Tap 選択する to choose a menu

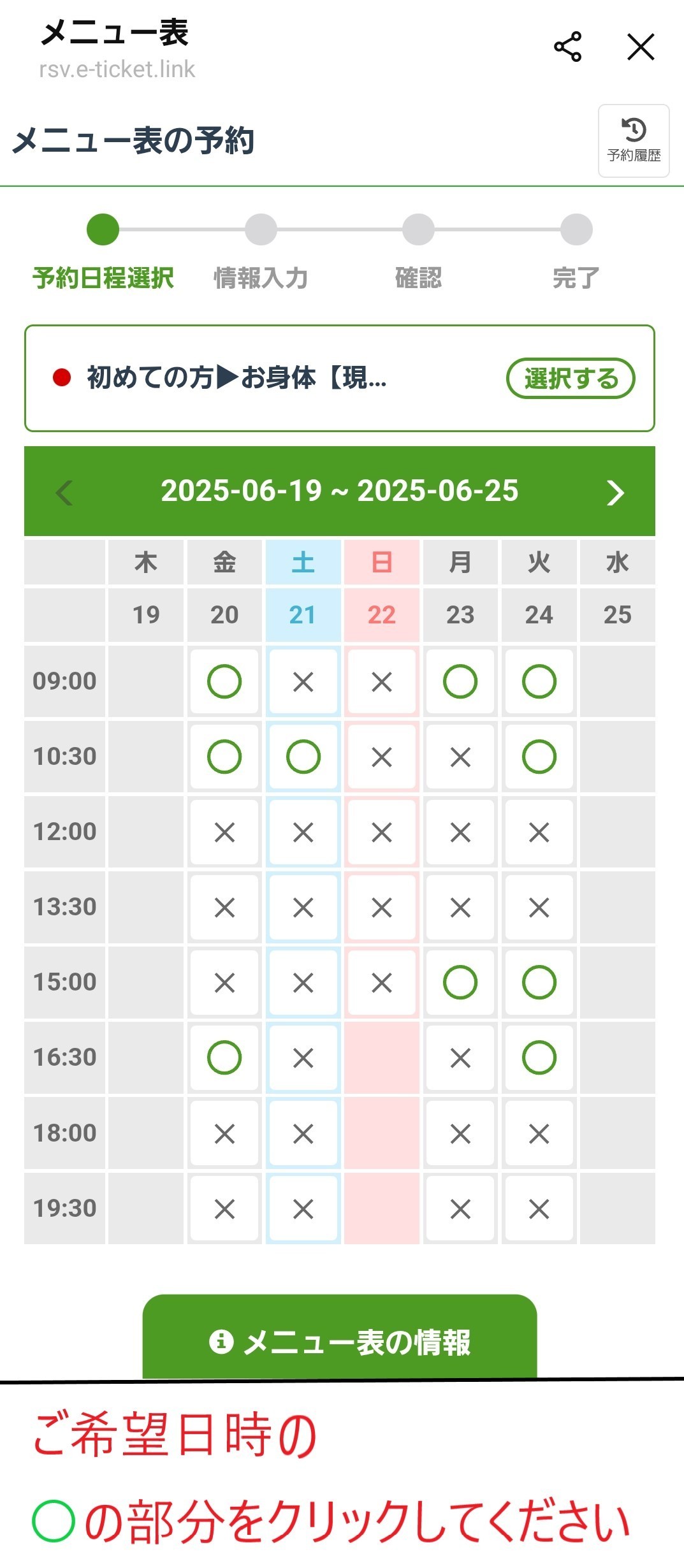pyautogui.click(x=571, y=379)
